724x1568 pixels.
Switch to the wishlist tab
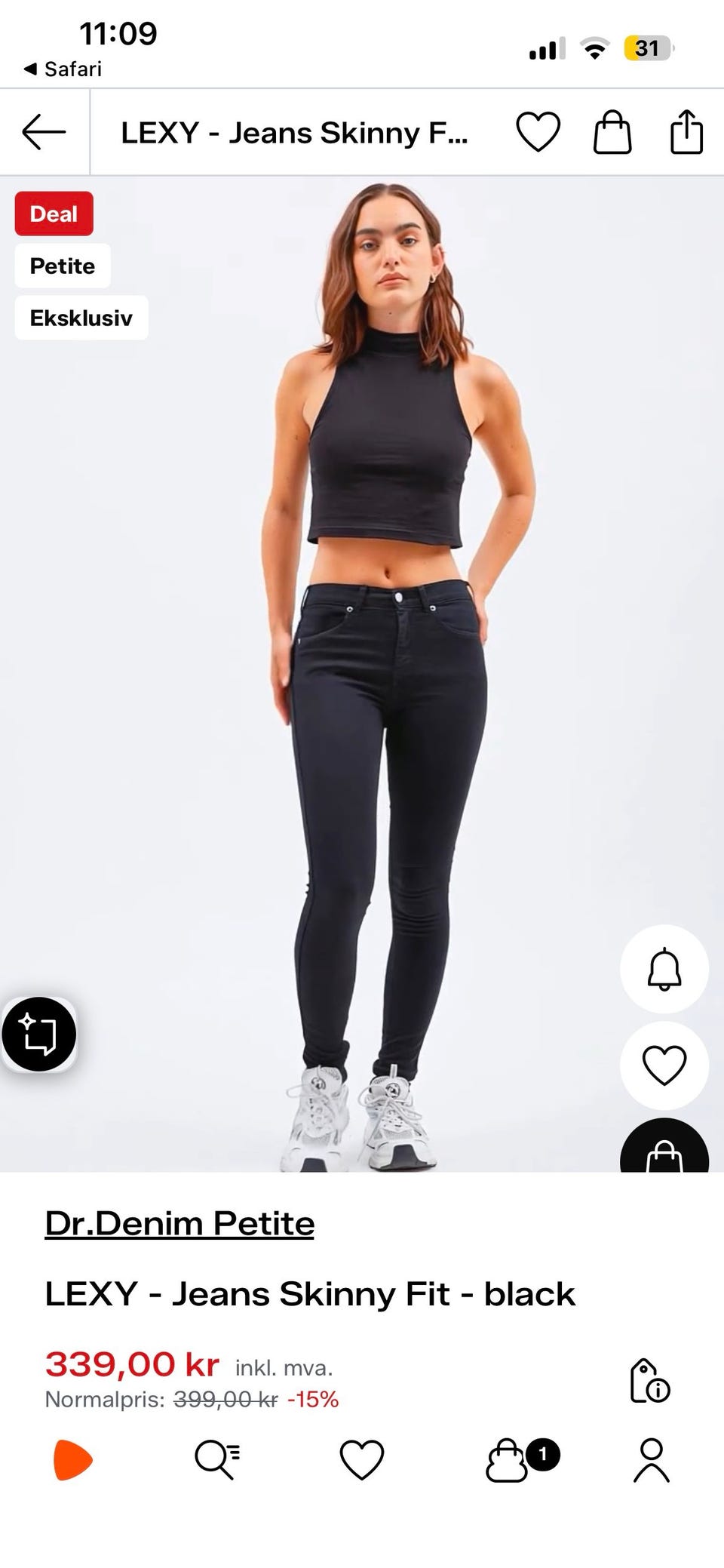[362, 1460]
